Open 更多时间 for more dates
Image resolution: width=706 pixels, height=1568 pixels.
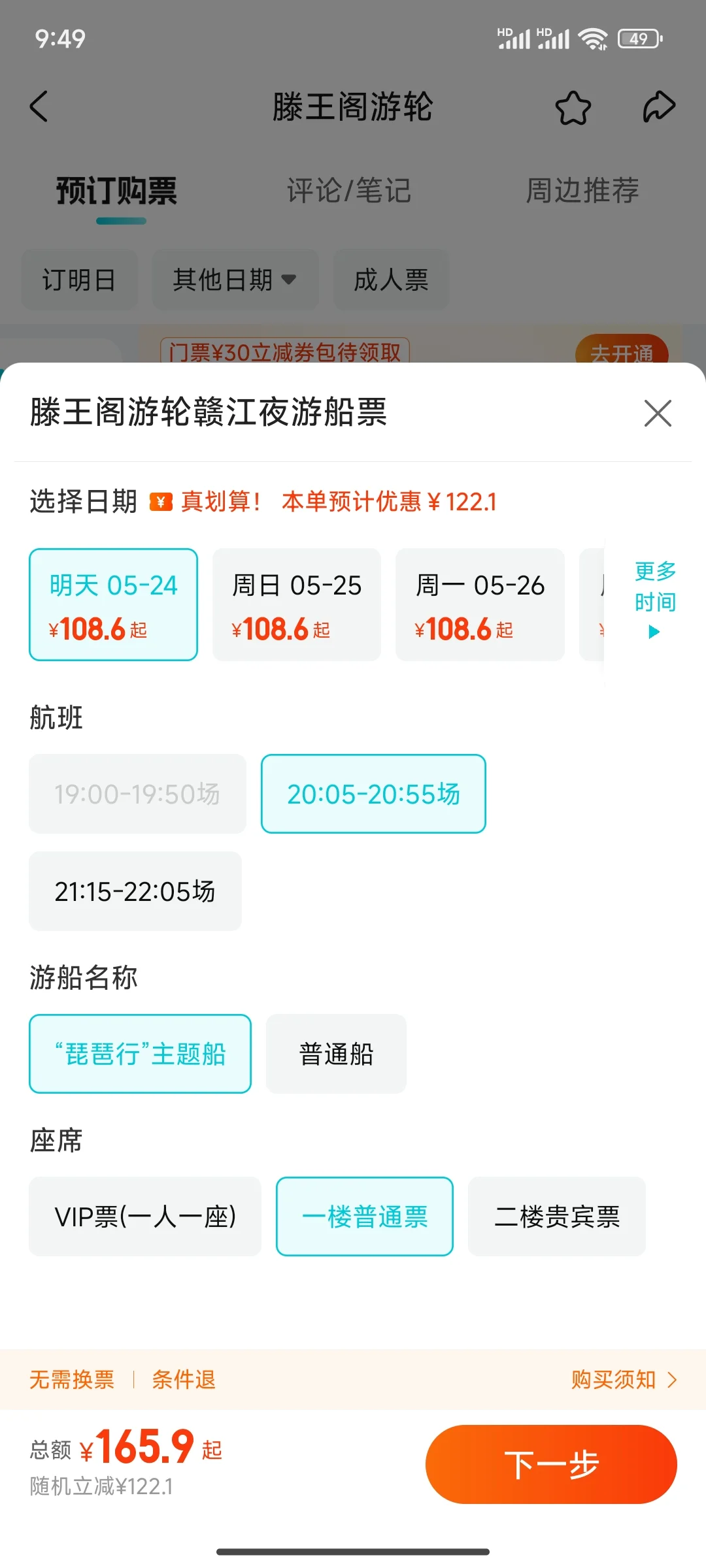coord(654,599)
